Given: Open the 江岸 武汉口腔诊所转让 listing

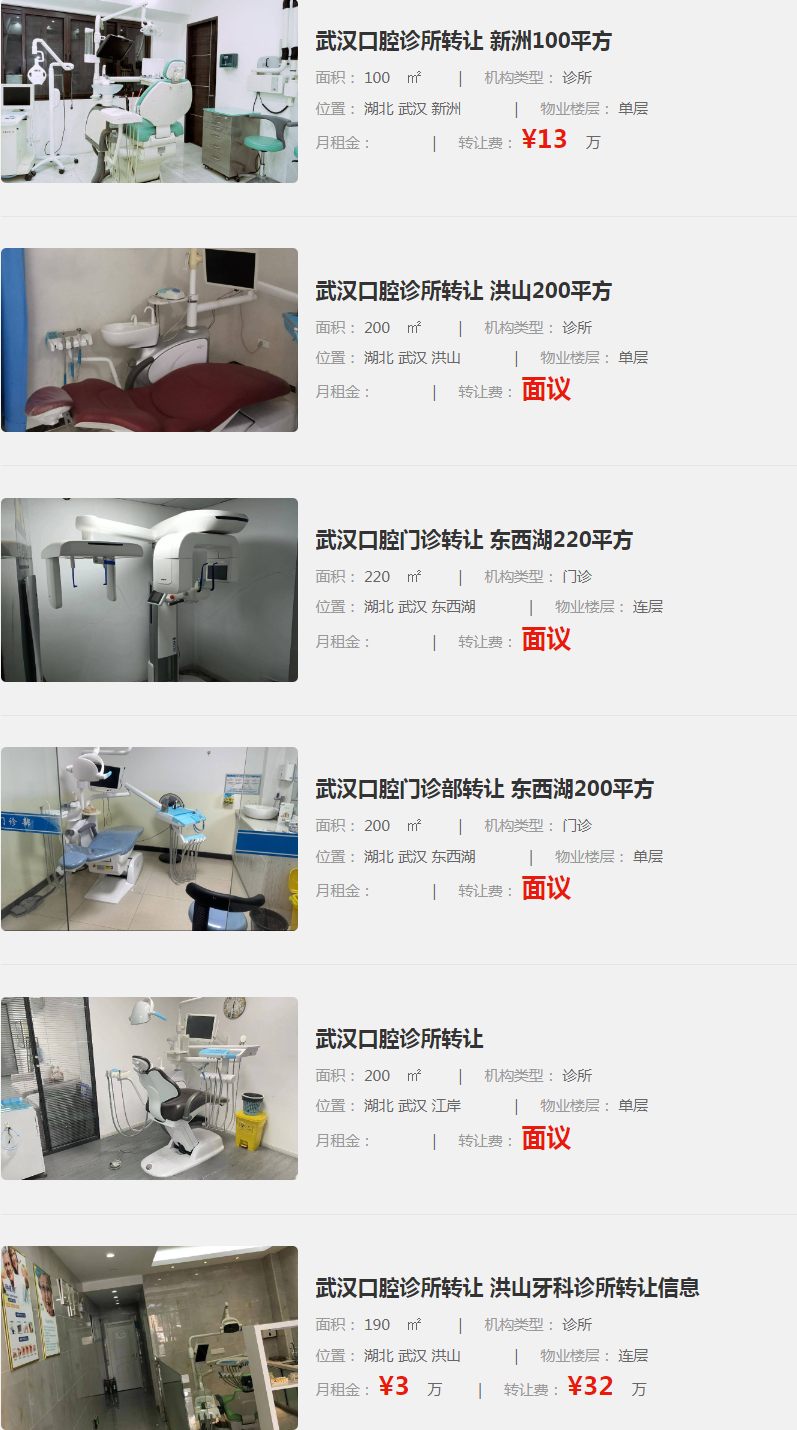Looking at the screenshot, I should tap(399, 1039).
